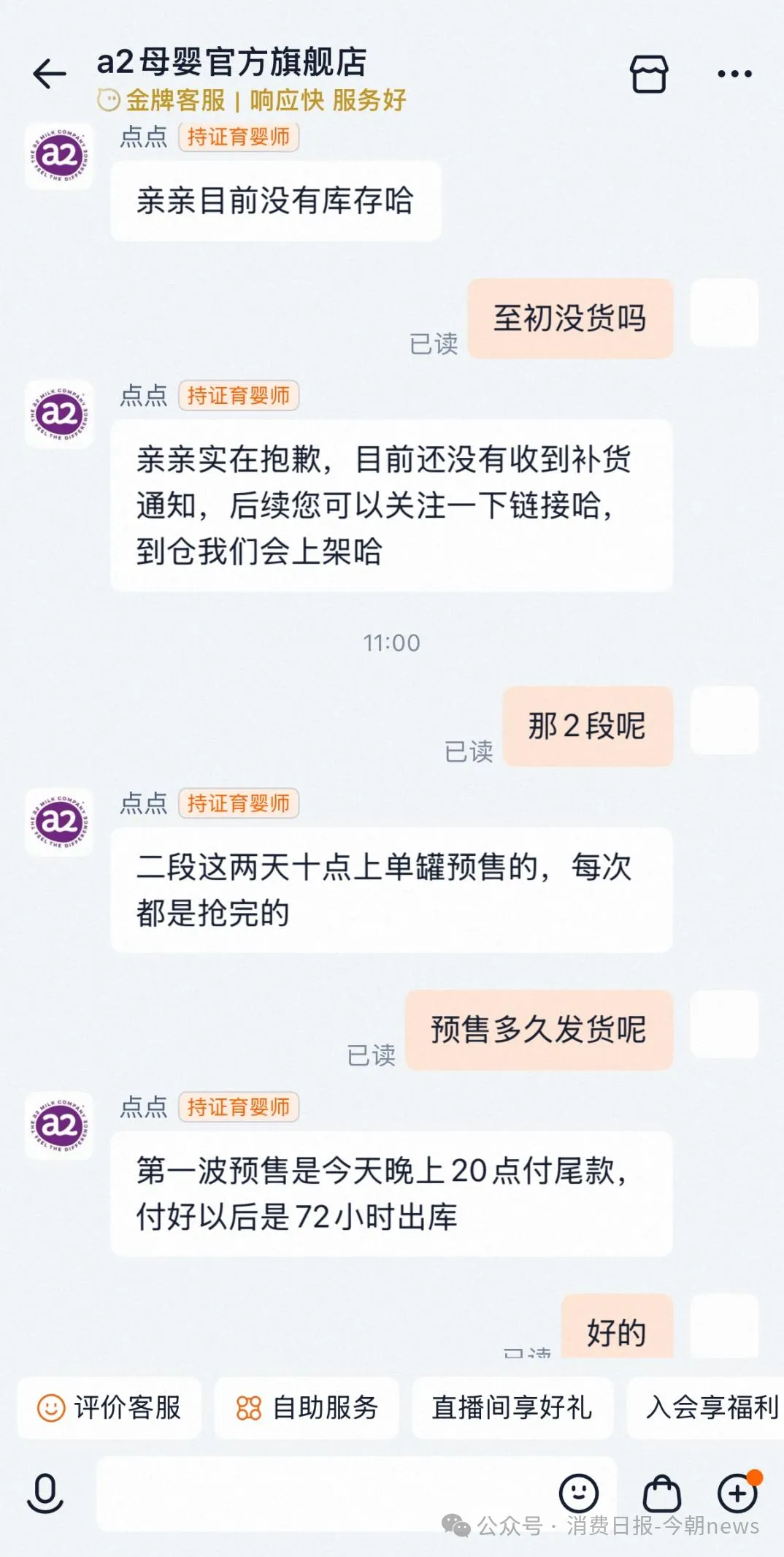This screenshot has width=784, height=1557.
Task: Open the three-dot overflow menu
Action: [734, 74]
